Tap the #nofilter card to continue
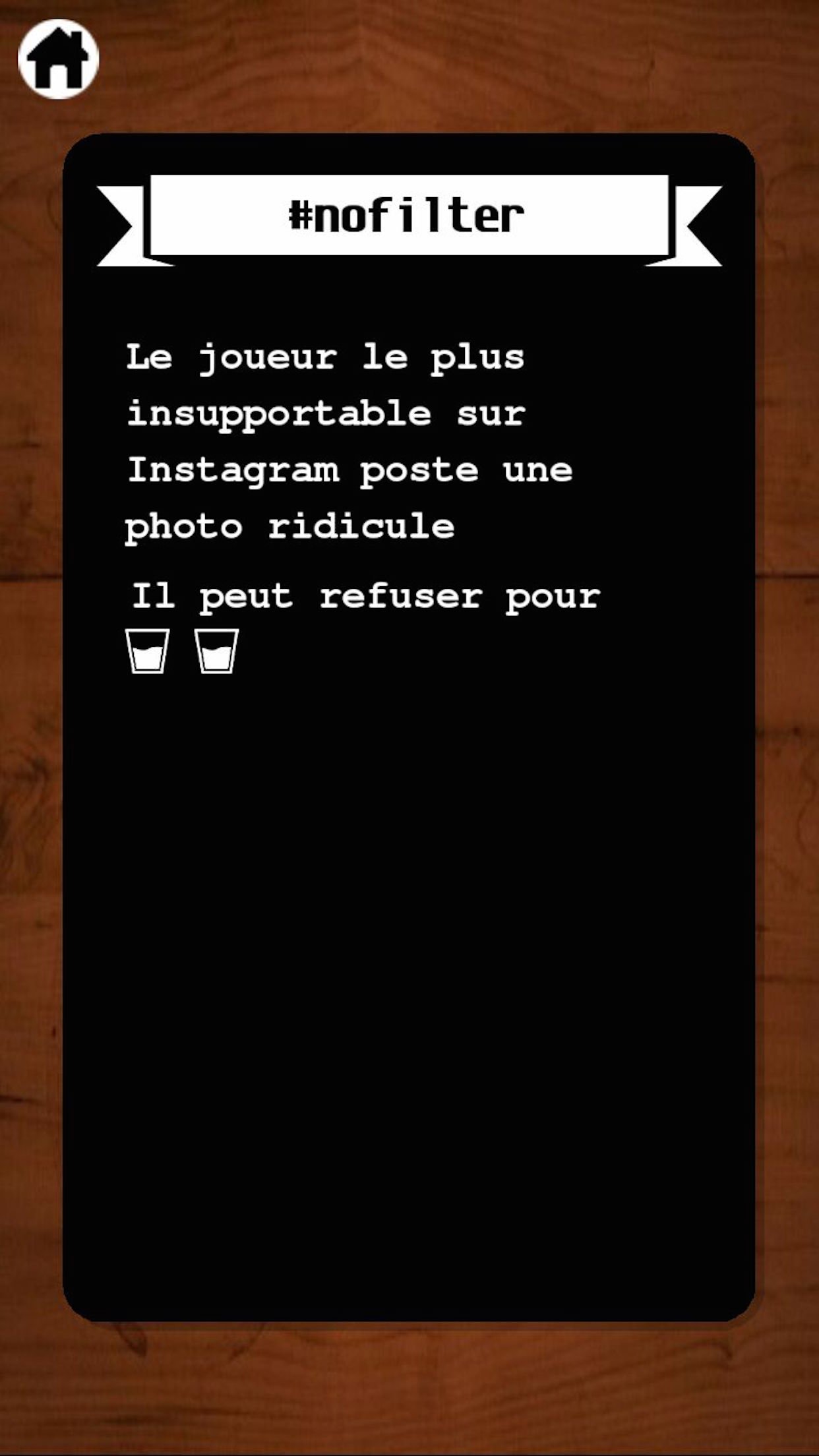Screen dimensions: 819x1456 pos(409,728)
